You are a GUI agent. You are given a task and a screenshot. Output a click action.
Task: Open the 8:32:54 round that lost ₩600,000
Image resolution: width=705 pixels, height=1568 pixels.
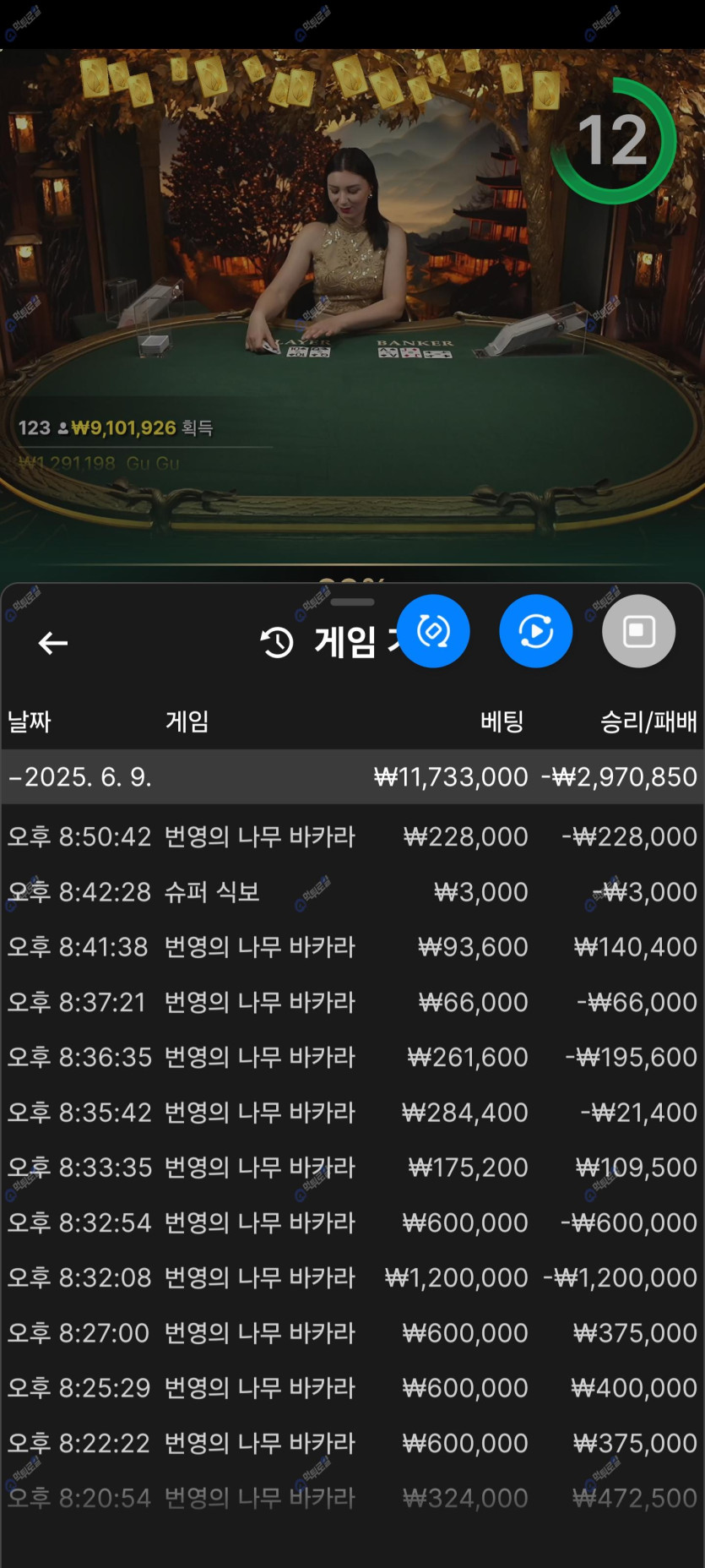352,1222
